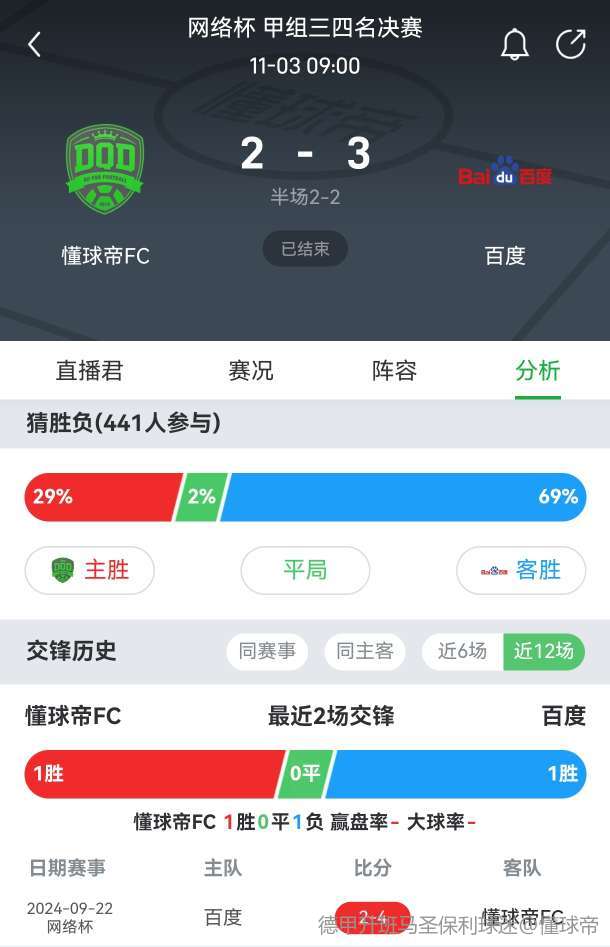Vote 平局 in the prediction poll
610x947 pixels.
(x=305, y=570)
